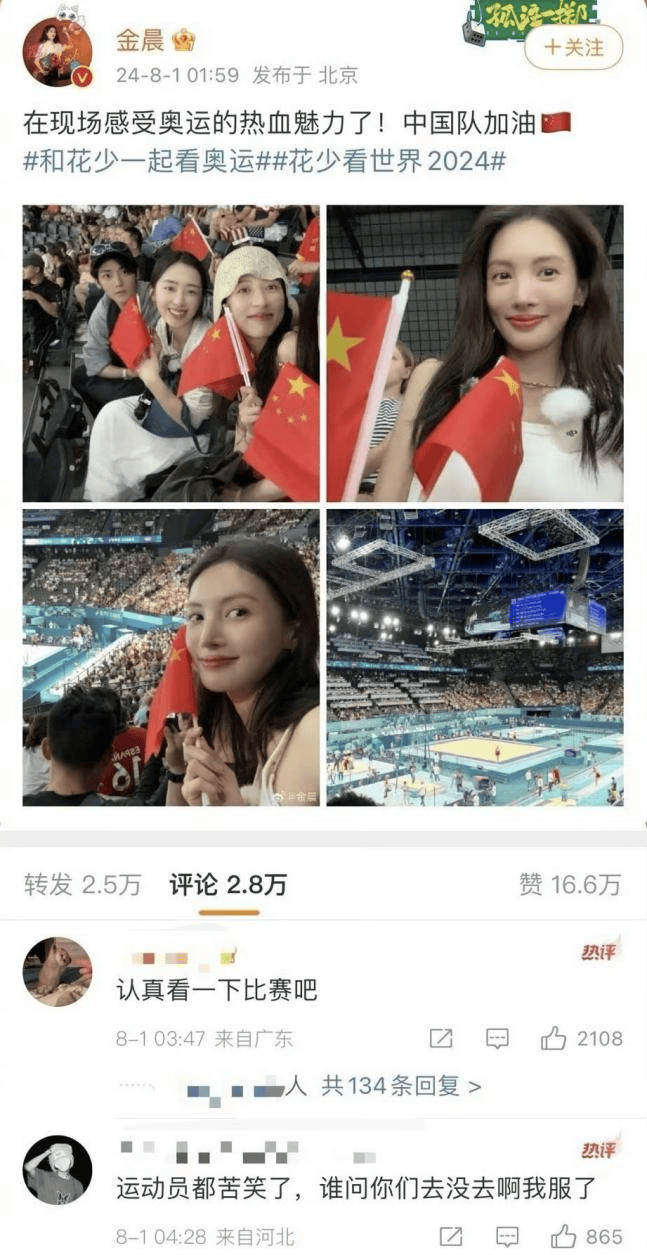Reply to the comment 认真看一下比赛吧
This screenshot has height=1255, width=647.
pyautogui.click(x=497, y=1039)
